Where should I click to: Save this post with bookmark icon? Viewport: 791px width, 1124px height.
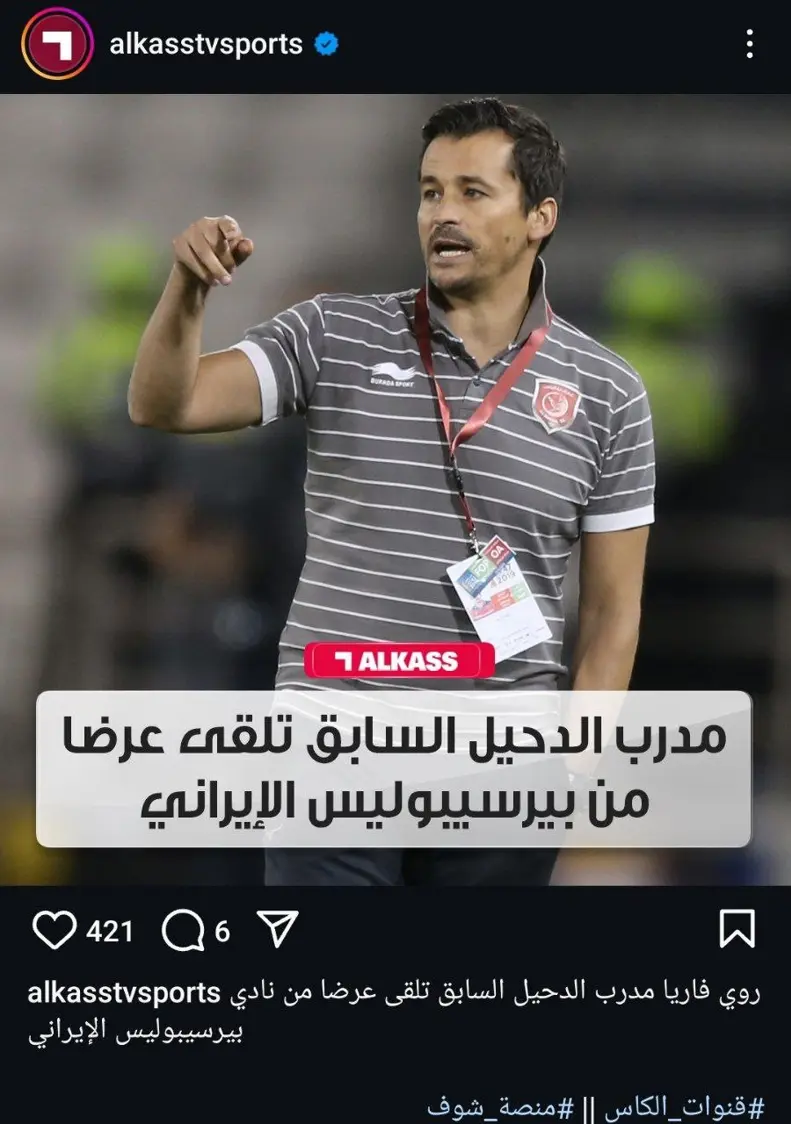coord(737,930)
